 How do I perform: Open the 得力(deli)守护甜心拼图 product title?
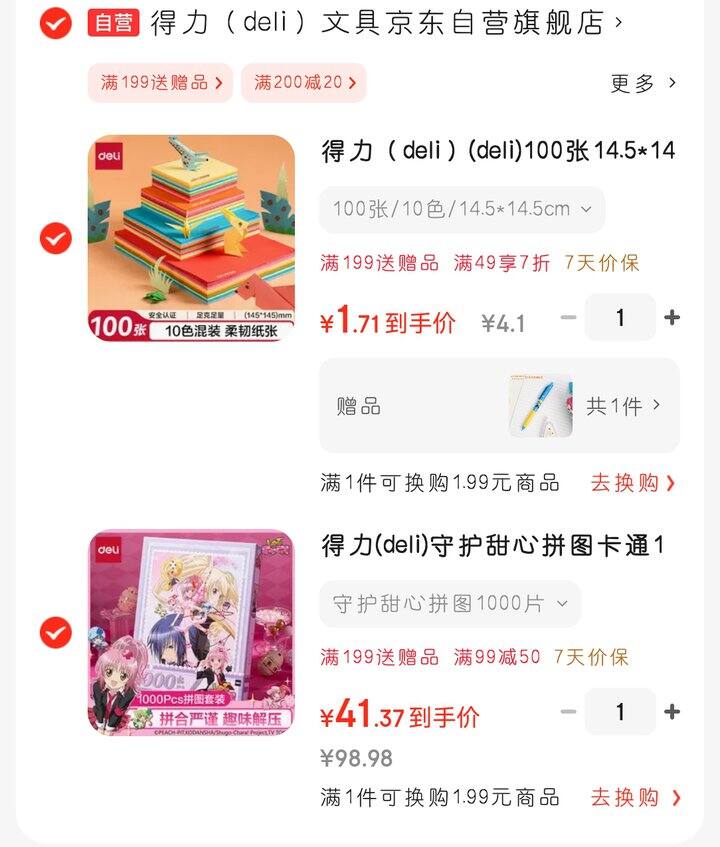pyautogui.click(x=492, y=546)
